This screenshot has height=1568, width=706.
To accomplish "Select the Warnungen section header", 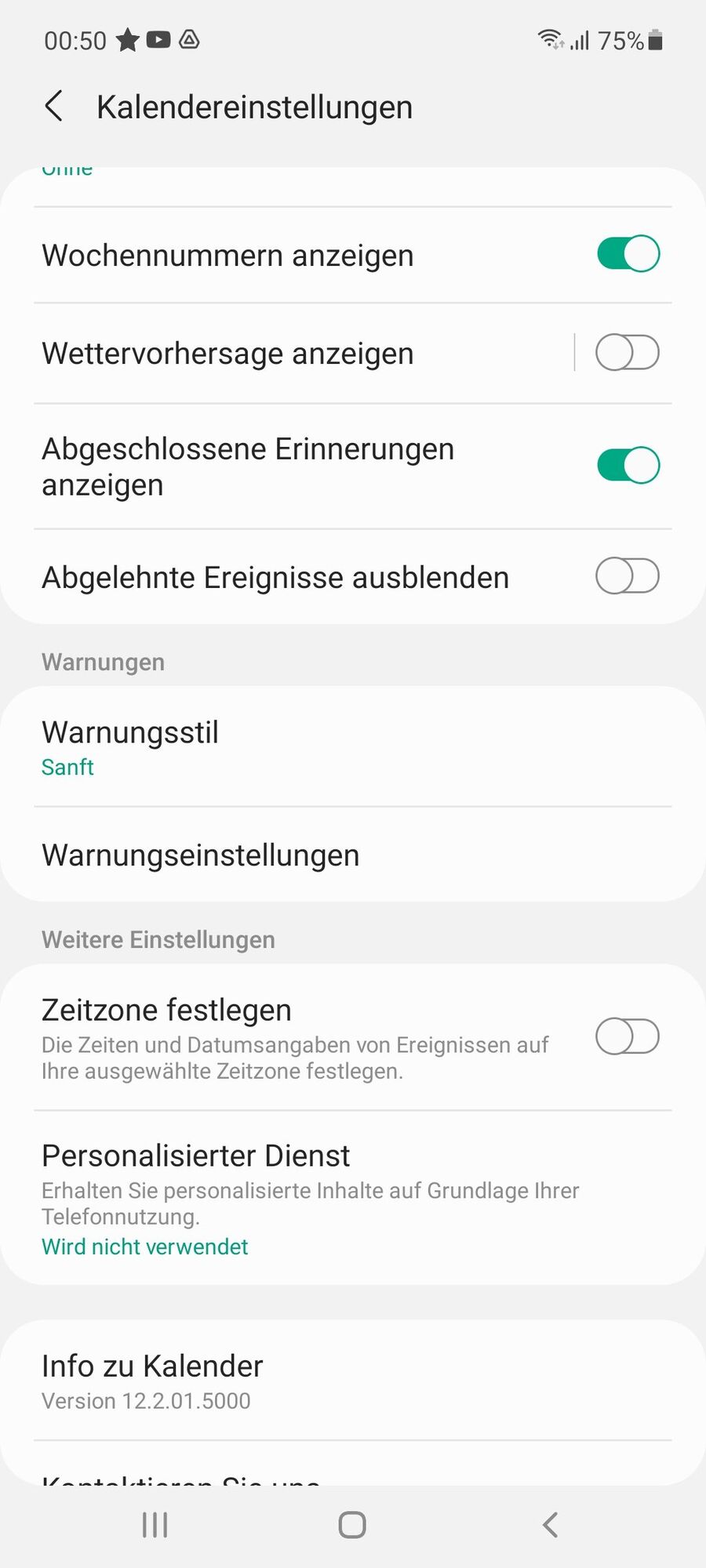I will [x=102, y=662].
